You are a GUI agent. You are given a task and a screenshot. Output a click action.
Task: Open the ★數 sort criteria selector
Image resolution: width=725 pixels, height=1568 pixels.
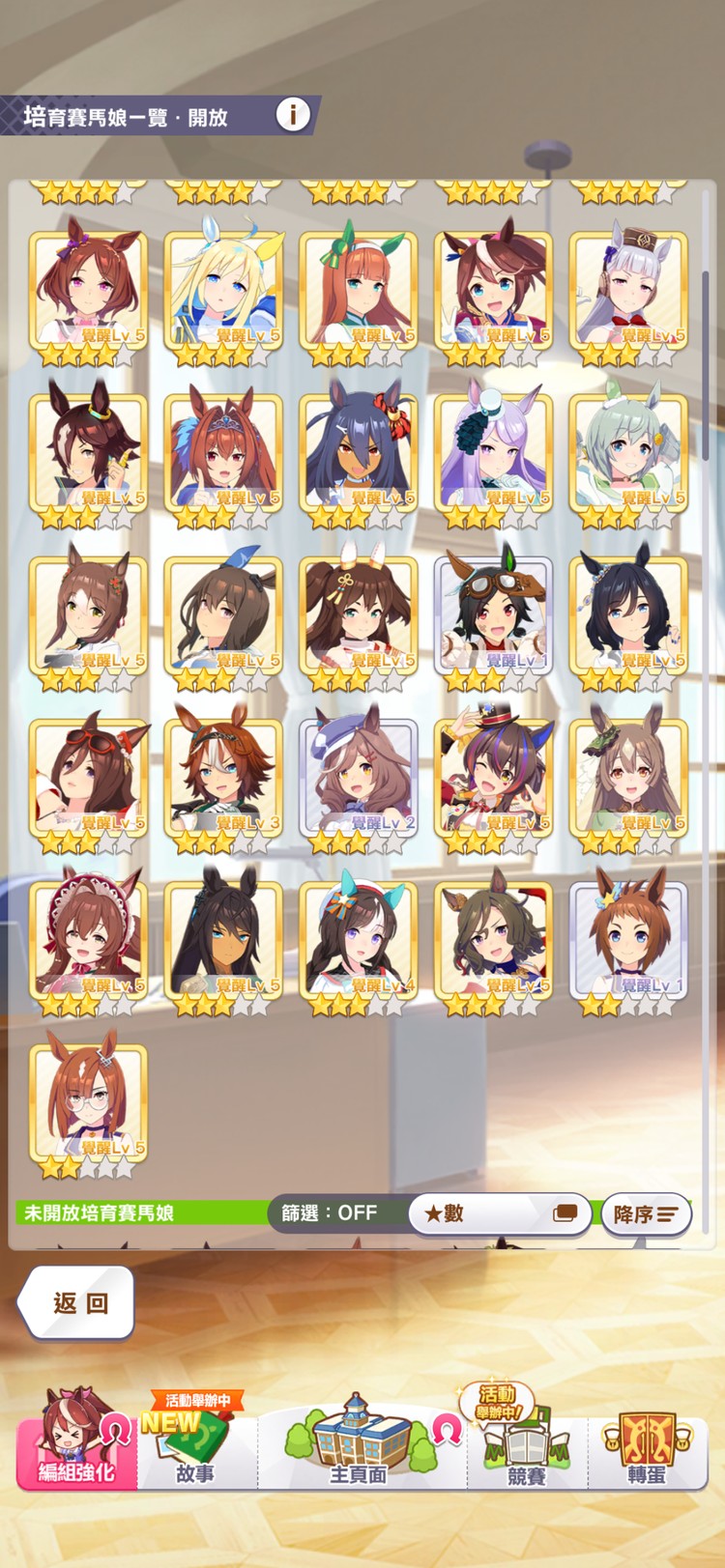499,1213
